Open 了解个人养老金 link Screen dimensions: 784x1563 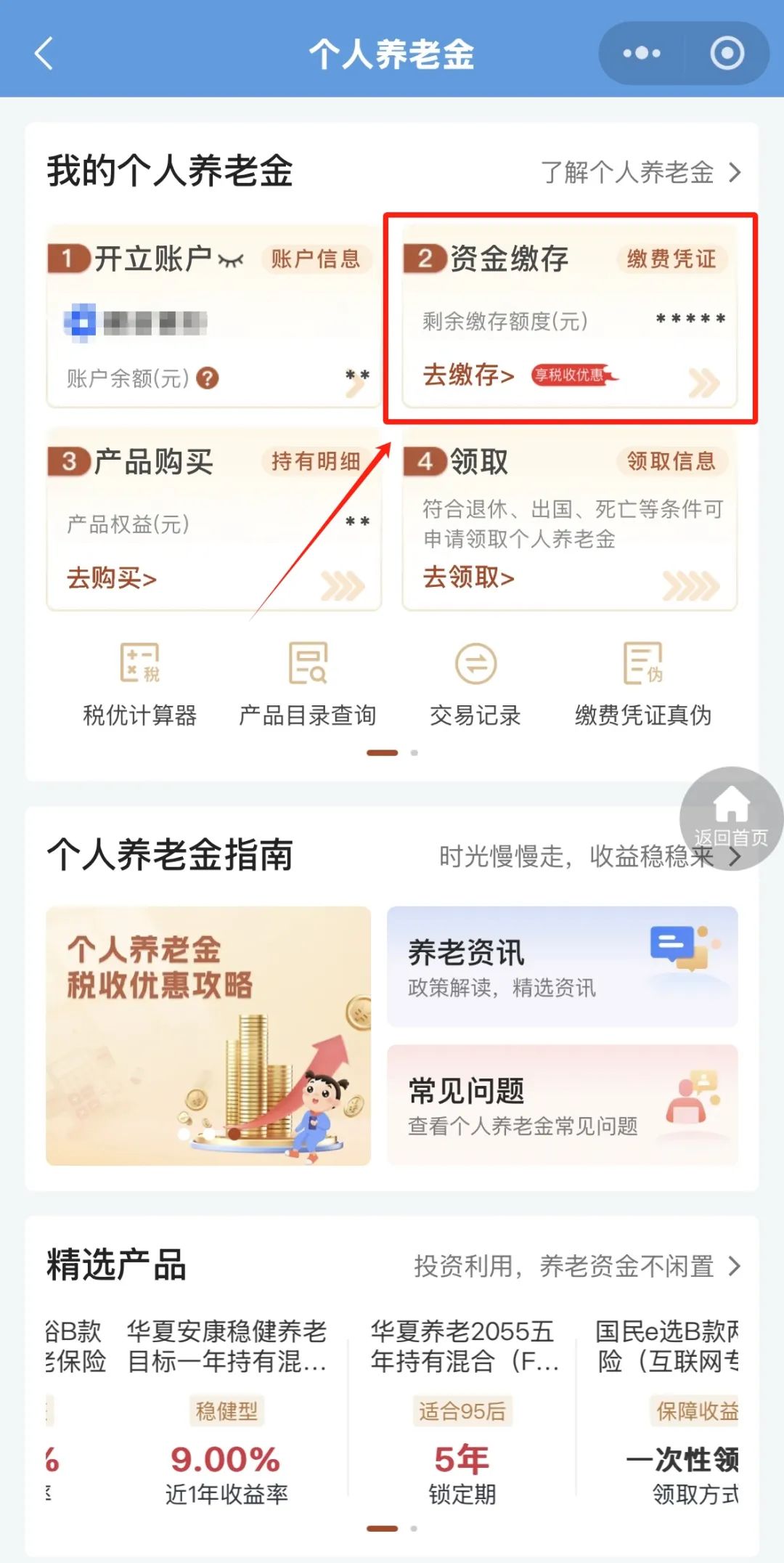640,173
